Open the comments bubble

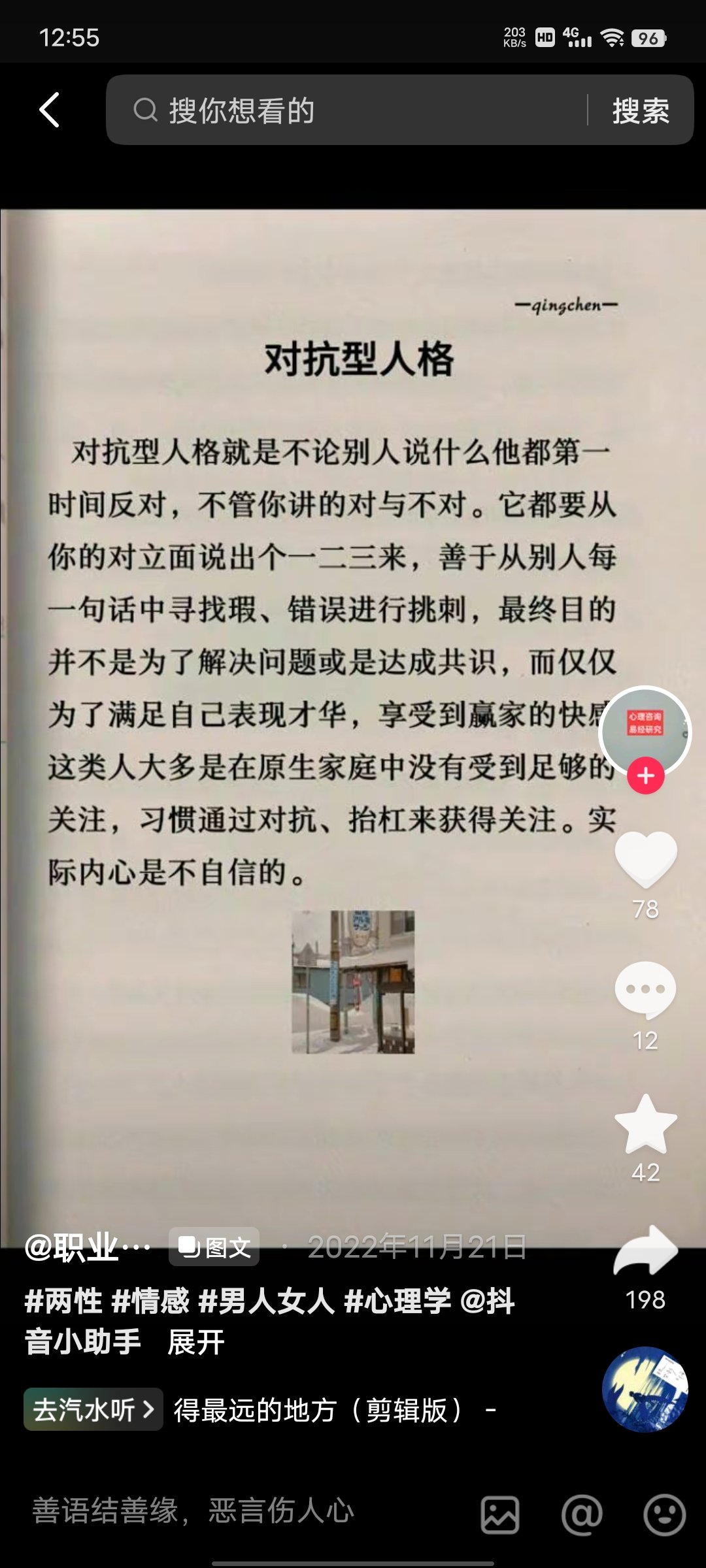(646, 990)
